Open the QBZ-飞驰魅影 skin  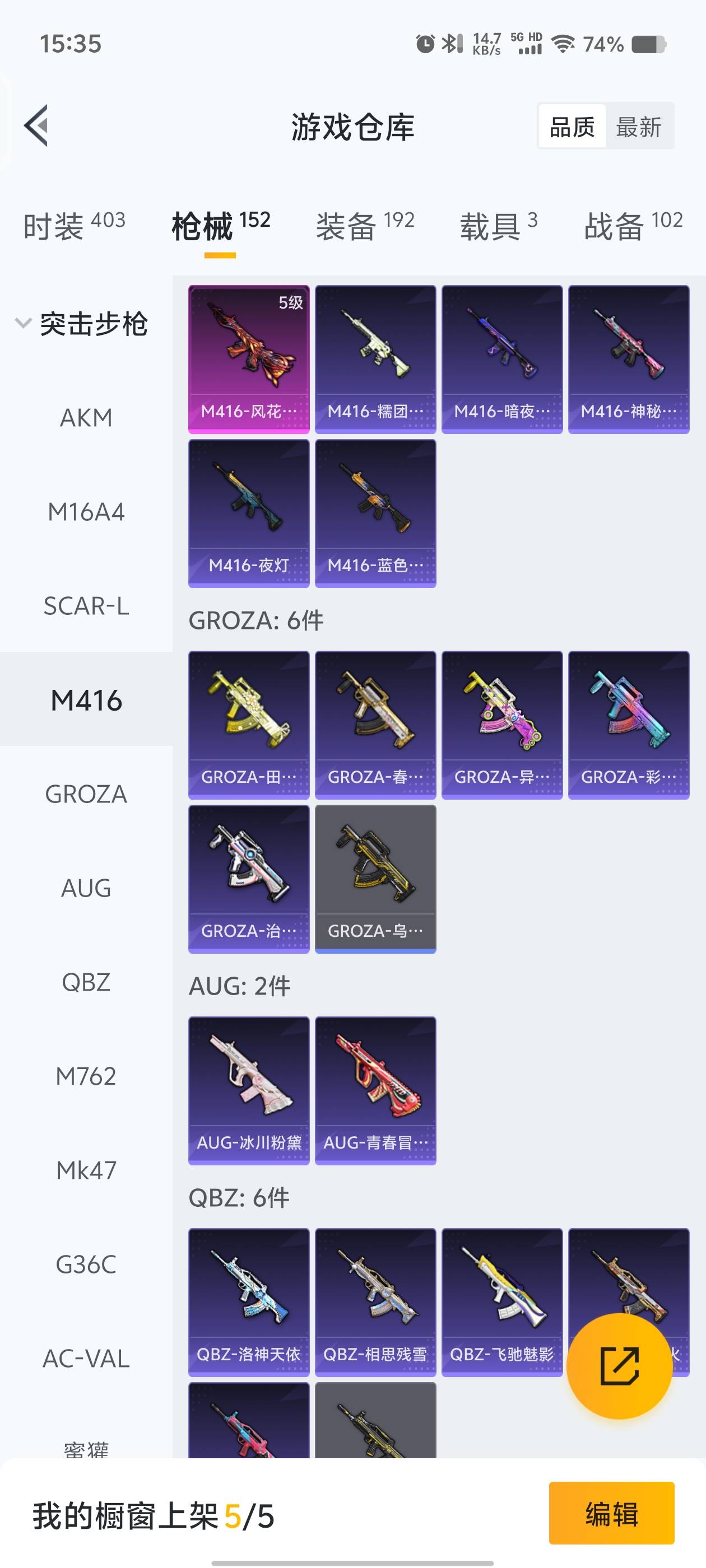(502, 1302)
